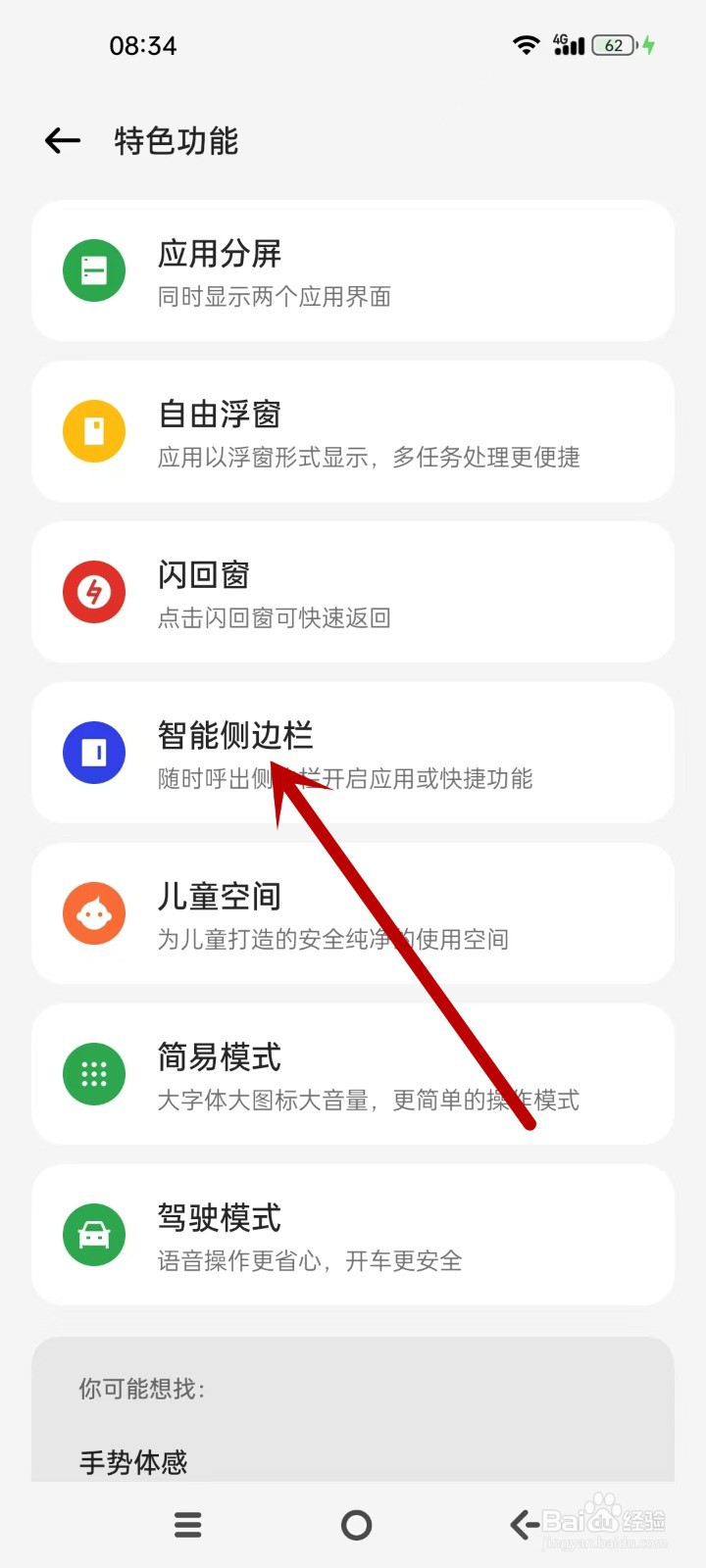Viewport: 706px width, 1568px height.
Task: Open 简易模式 large-font mode settings
Action: pyautogui.click(x=353, y=1074)
